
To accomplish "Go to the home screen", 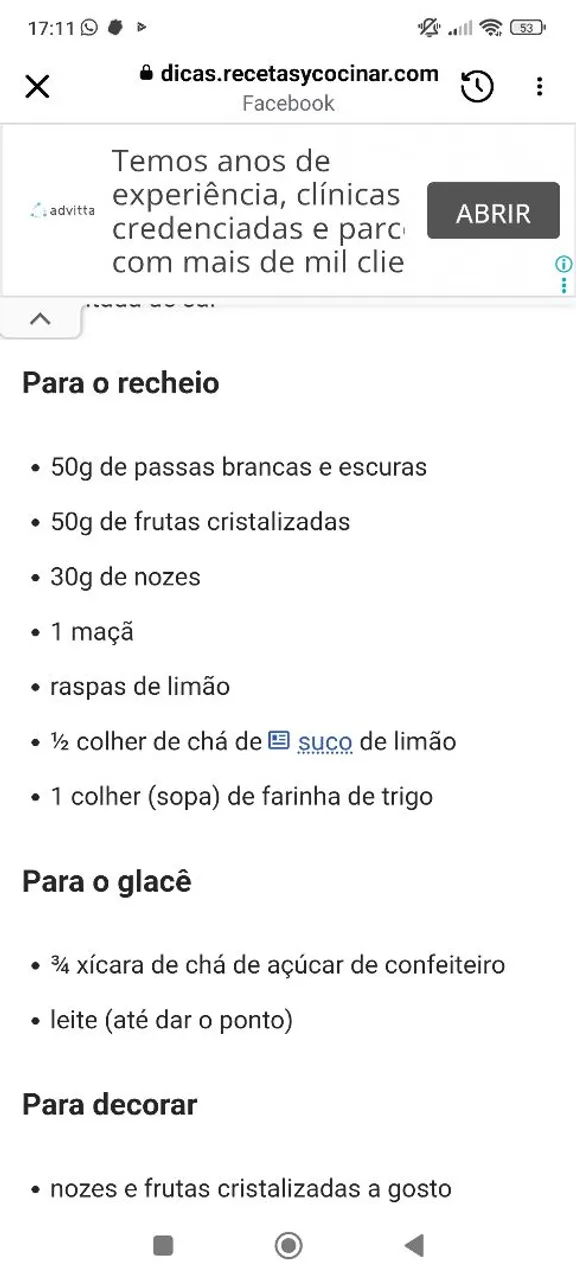I will [x=288, y=1245].
